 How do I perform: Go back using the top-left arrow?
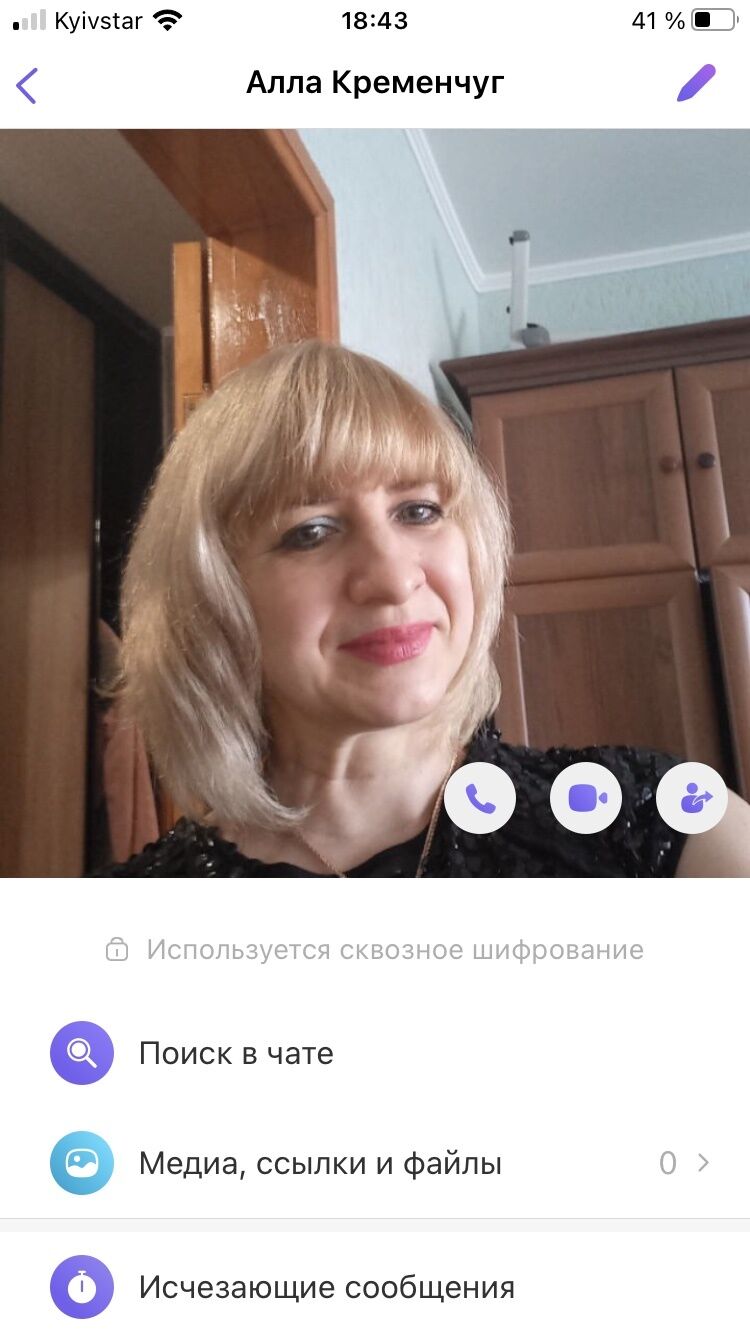(27, 85)
